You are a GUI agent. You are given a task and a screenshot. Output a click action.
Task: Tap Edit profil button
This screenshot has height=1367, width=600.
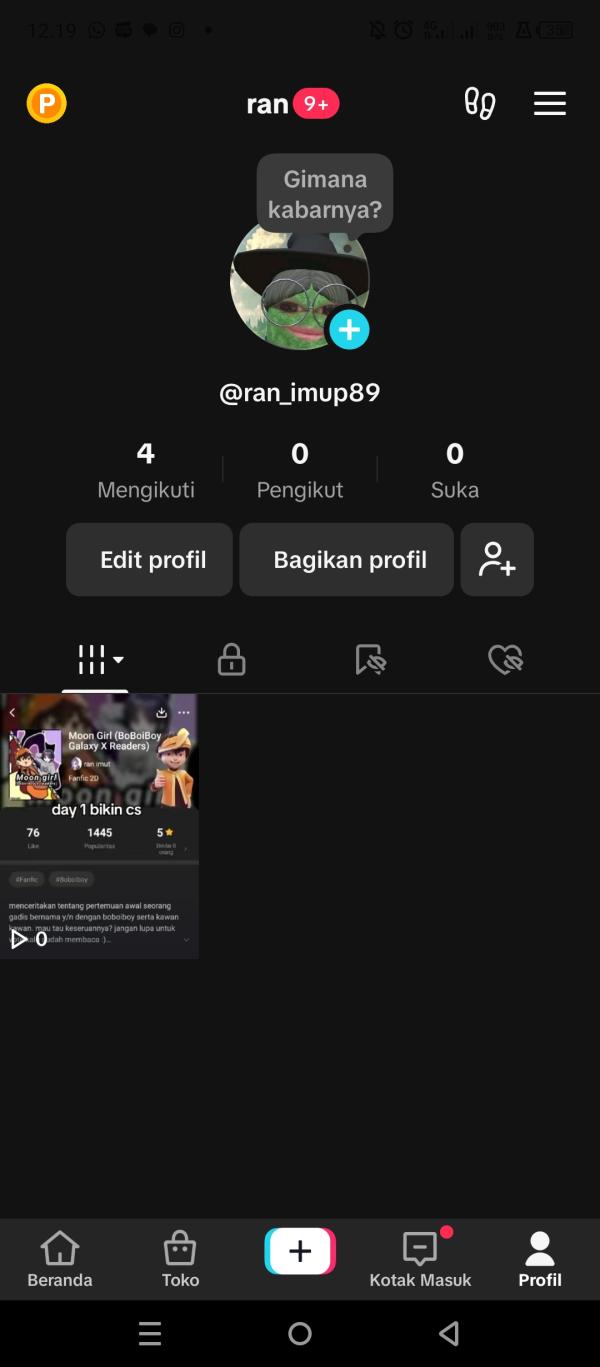pos(150,560)
